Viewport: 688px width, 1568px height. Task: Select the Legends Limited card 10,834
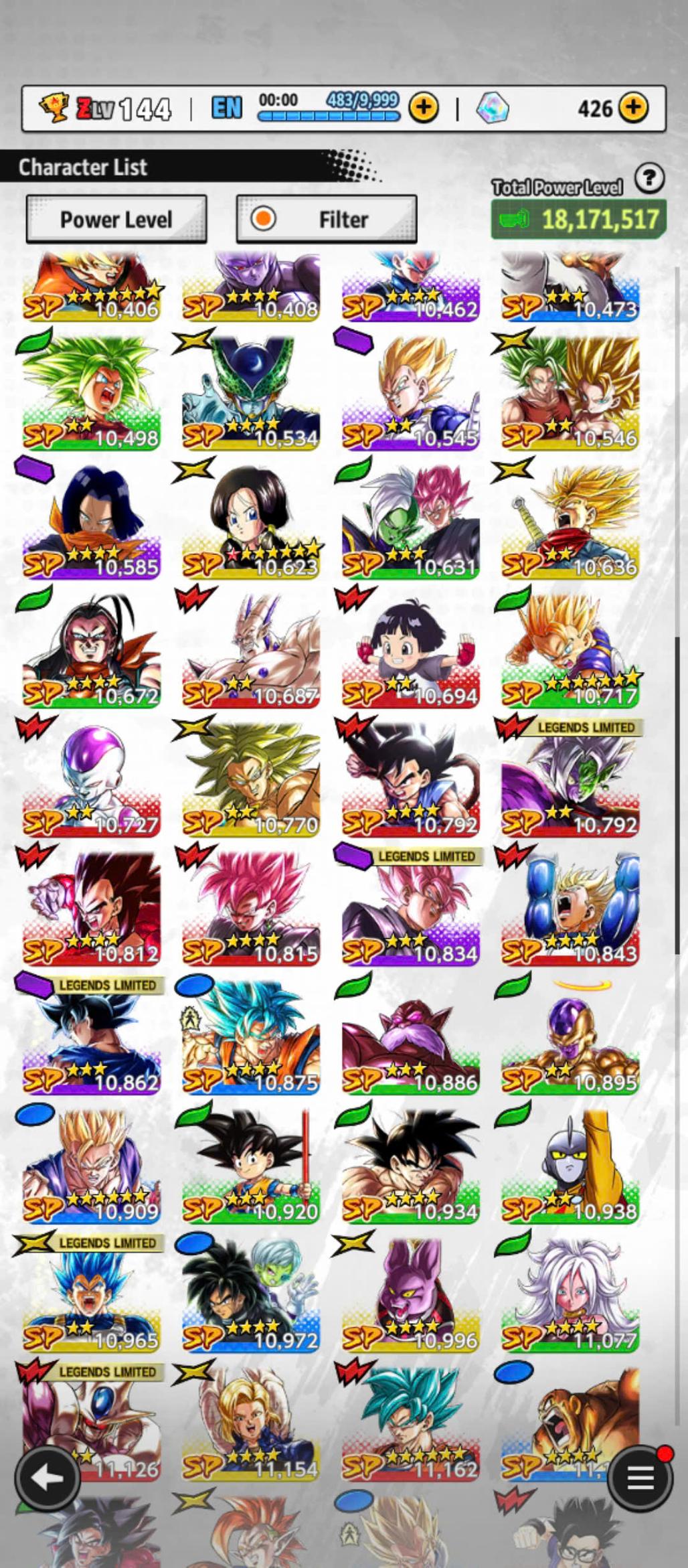click(410, 909)
